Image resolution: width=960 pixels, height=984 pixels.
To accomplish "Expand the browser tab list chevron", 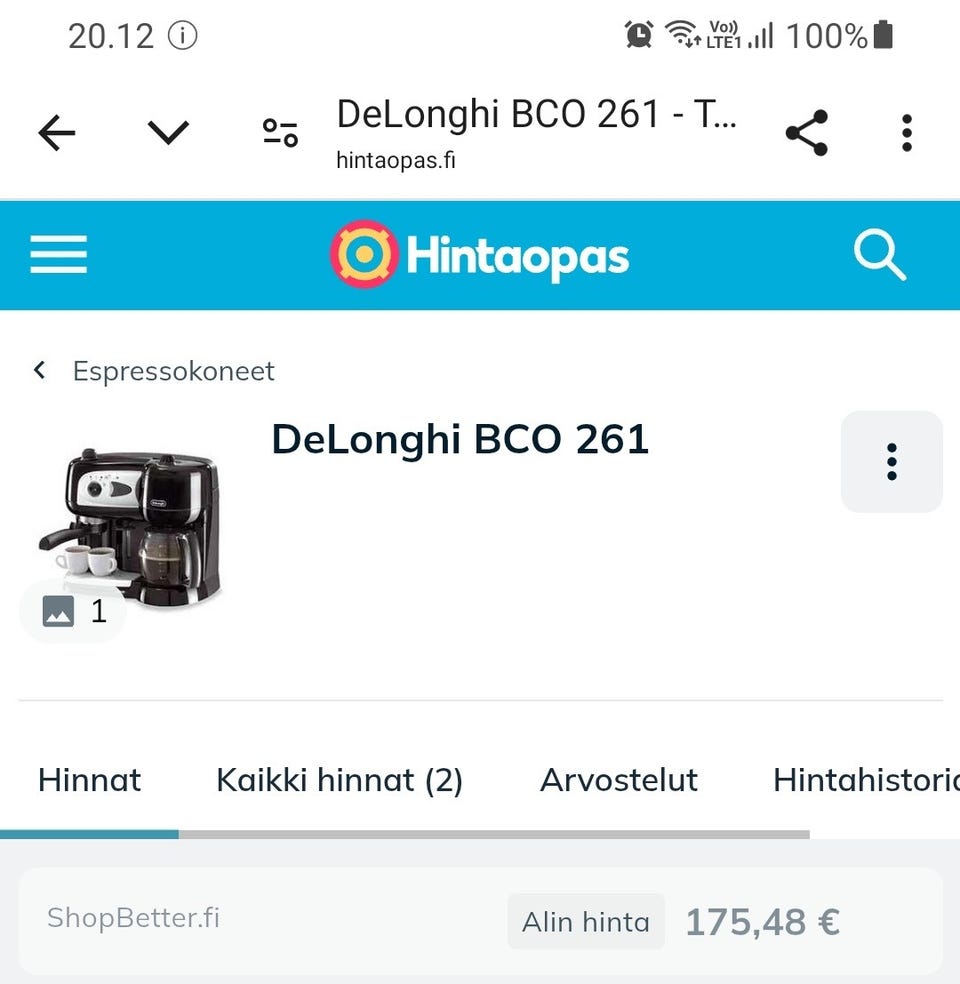I will coord(168,131).
